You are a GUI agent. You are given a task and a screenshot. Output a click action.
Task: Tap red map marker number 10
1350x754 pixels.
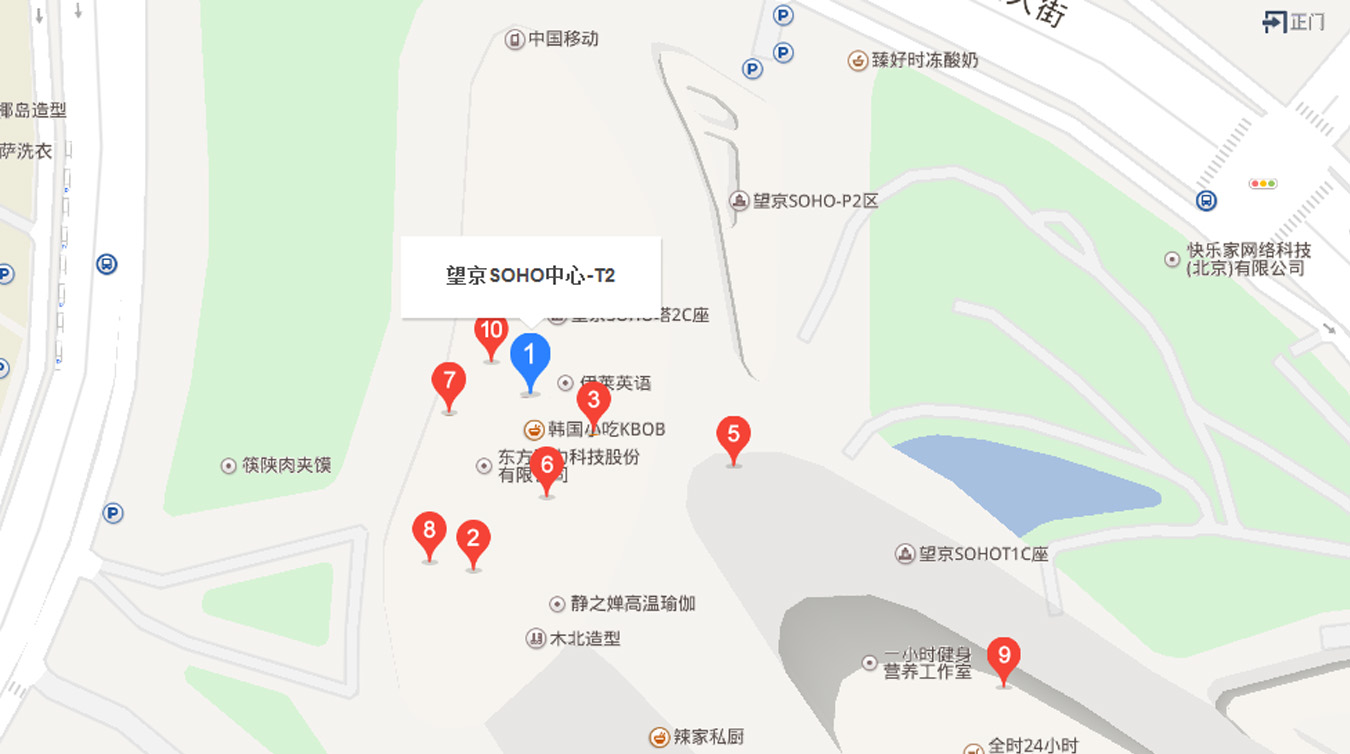click(x=491, y=332)
